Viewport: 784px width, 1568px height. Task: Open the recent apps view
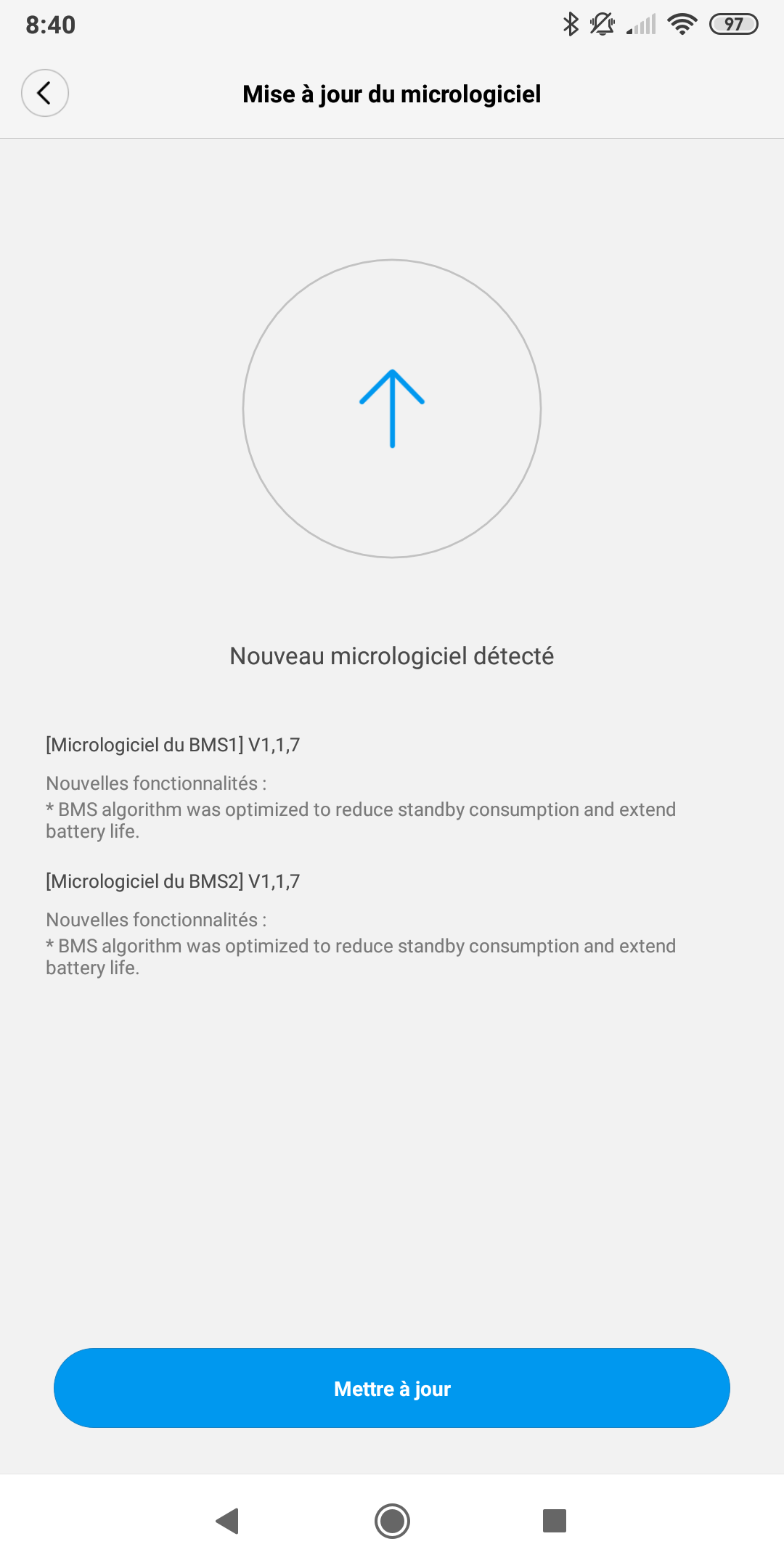tap(555, 1520)
